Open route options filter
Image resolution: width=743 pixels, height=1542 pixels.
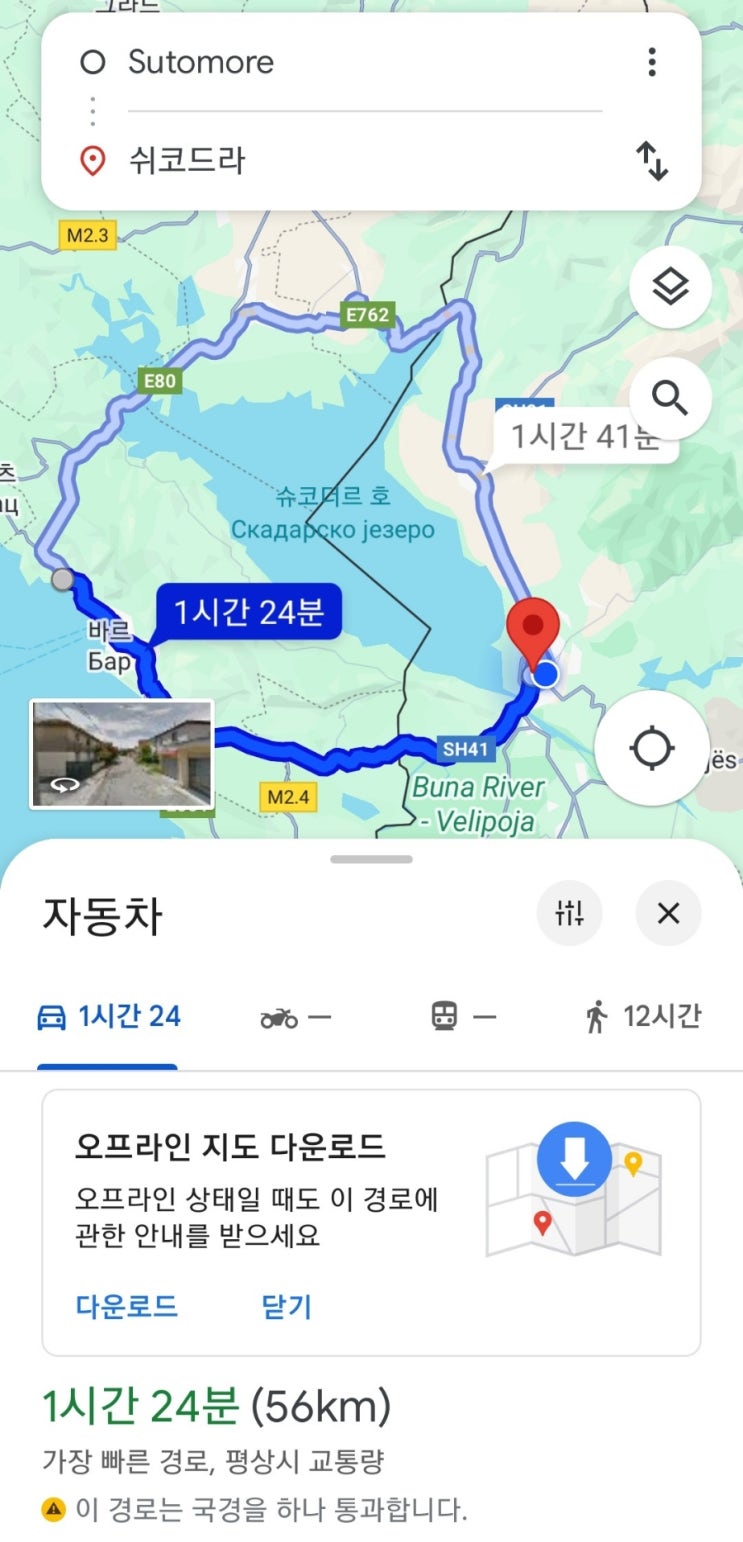pyautogui.click(x=569, y=913)
